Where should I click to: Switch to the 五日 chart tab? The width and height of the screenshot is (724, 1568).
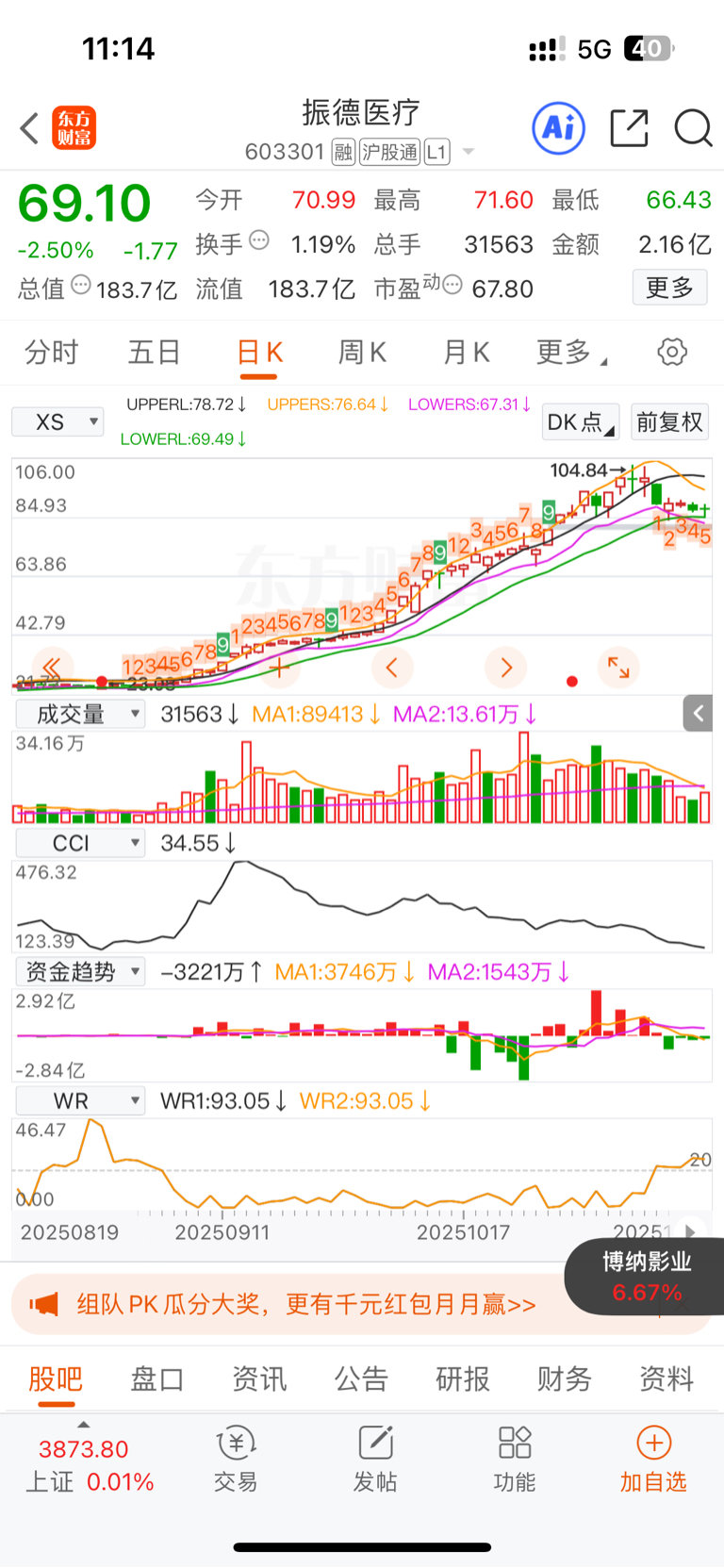[x=154, y=353]
